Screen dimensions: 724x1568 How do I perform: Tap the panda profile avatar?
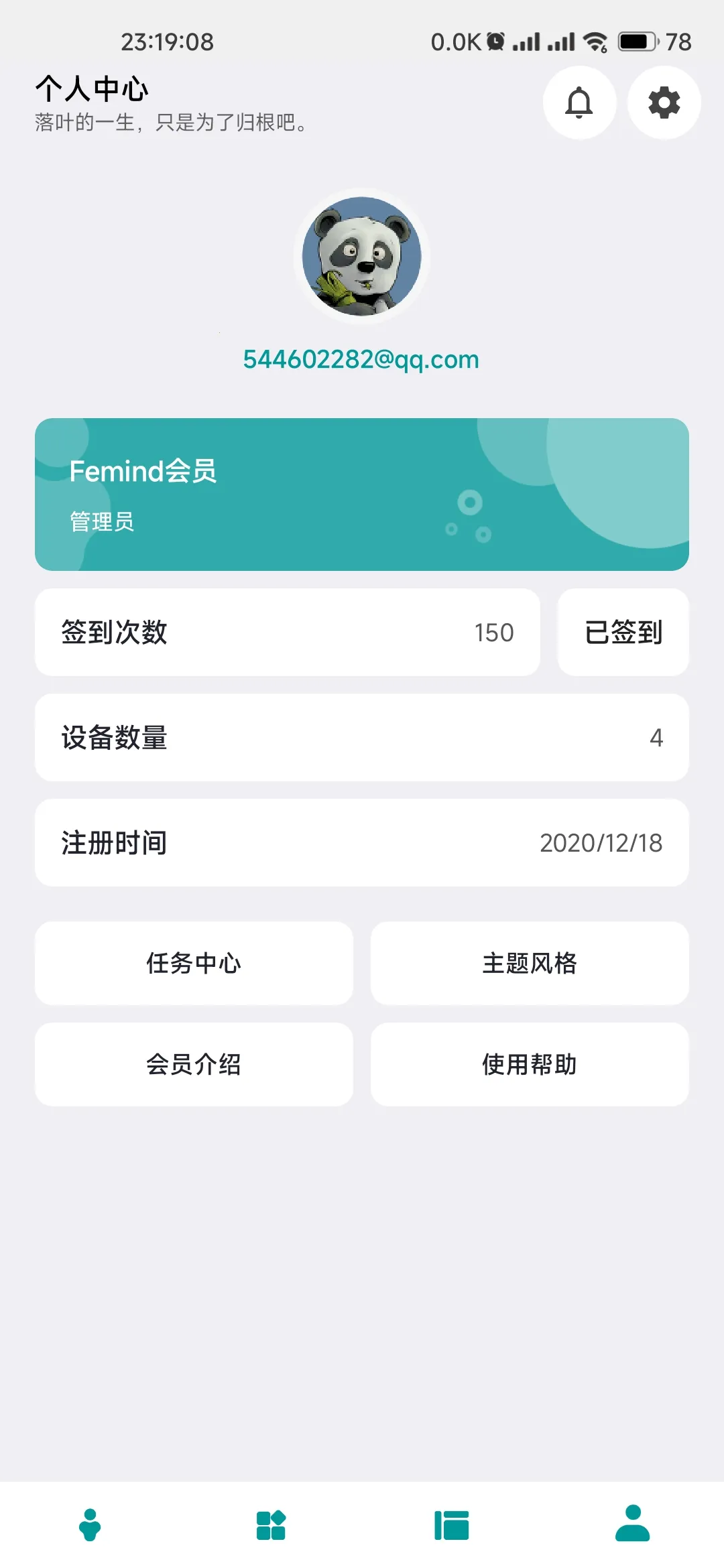[362, 256]
